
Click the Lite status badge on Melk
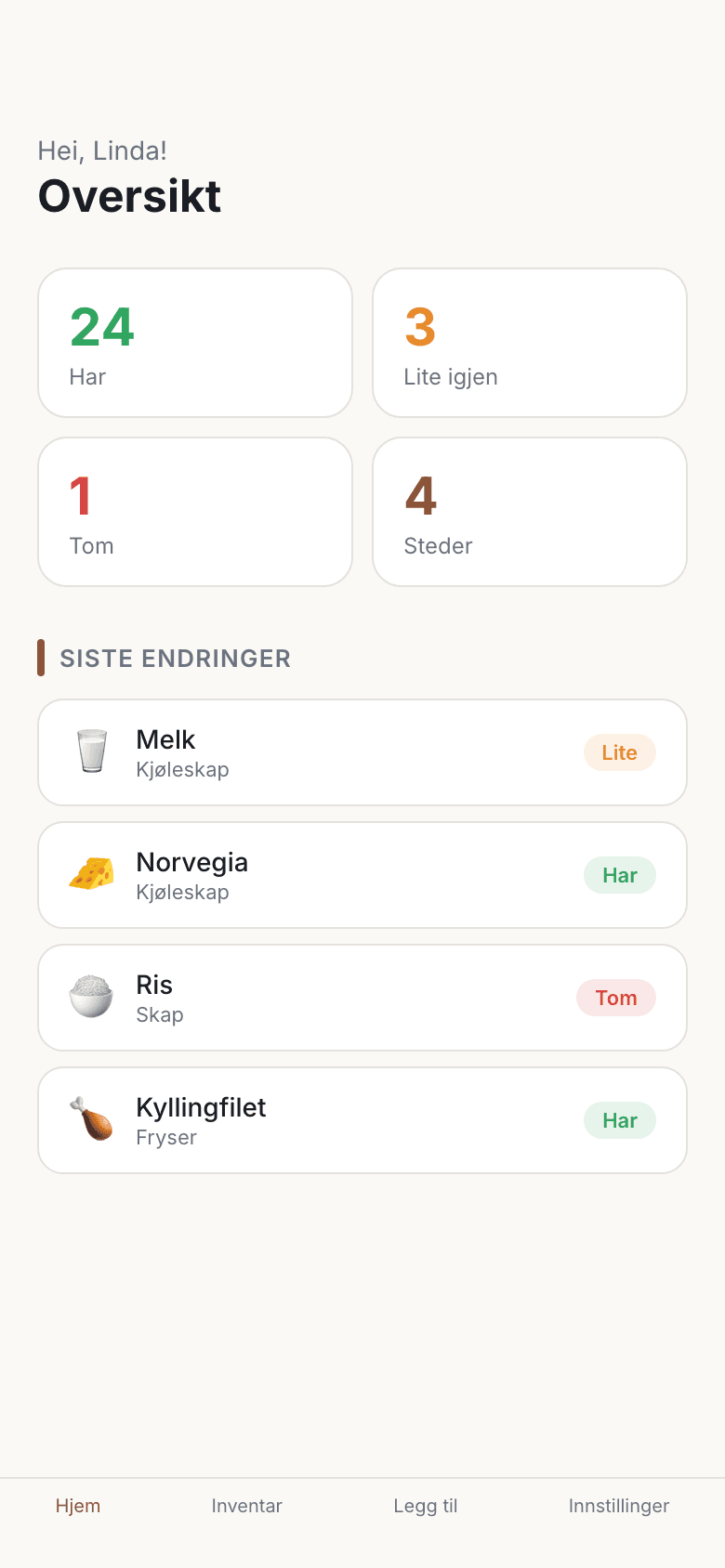[x=619, y=751]
